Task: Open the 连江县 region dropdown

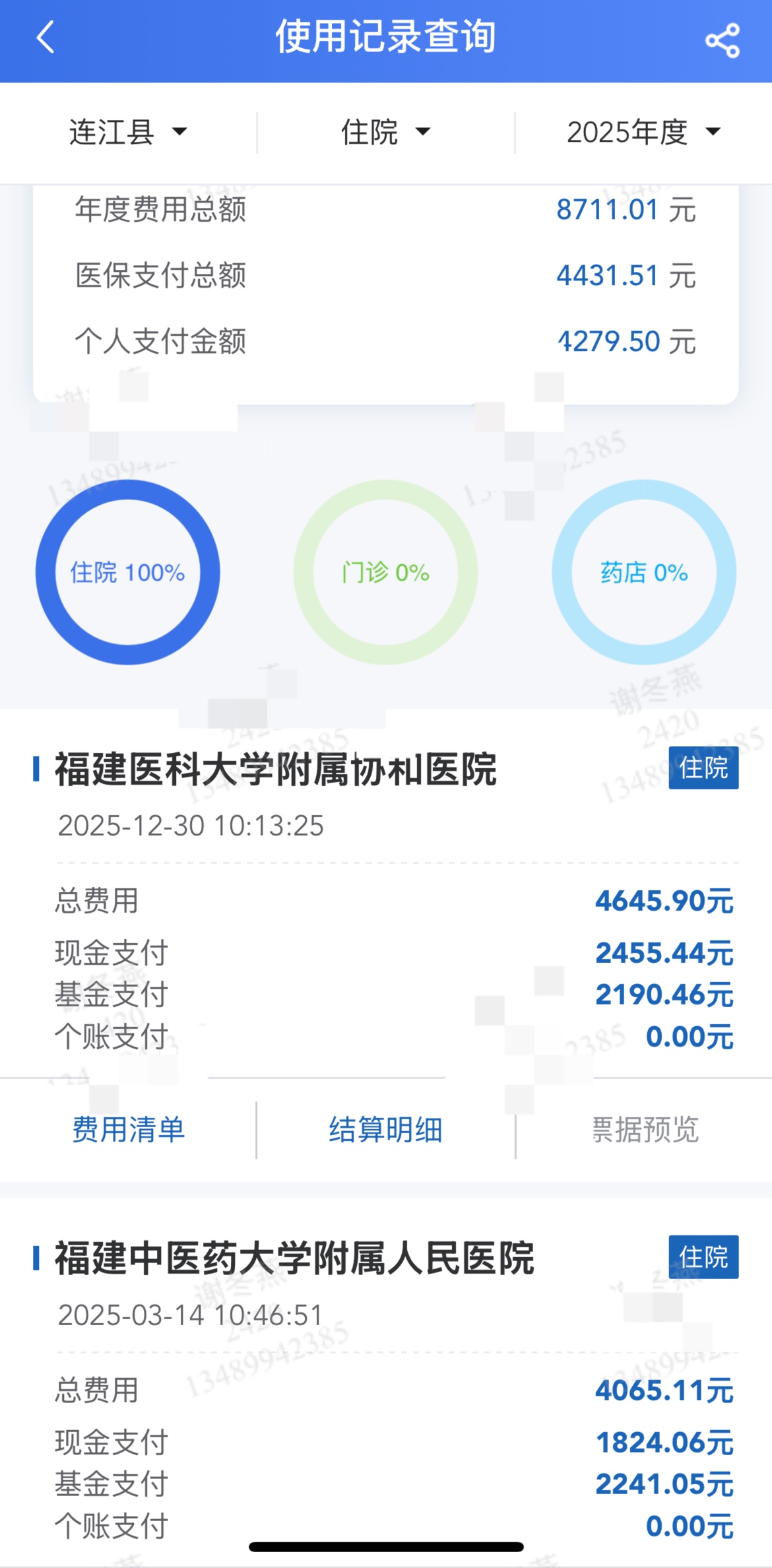Action: point(128,132)
